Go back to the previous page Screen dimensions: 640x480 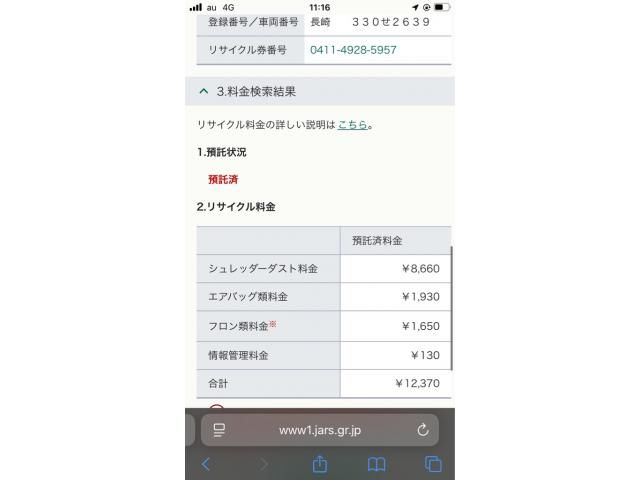click(206, 464)
